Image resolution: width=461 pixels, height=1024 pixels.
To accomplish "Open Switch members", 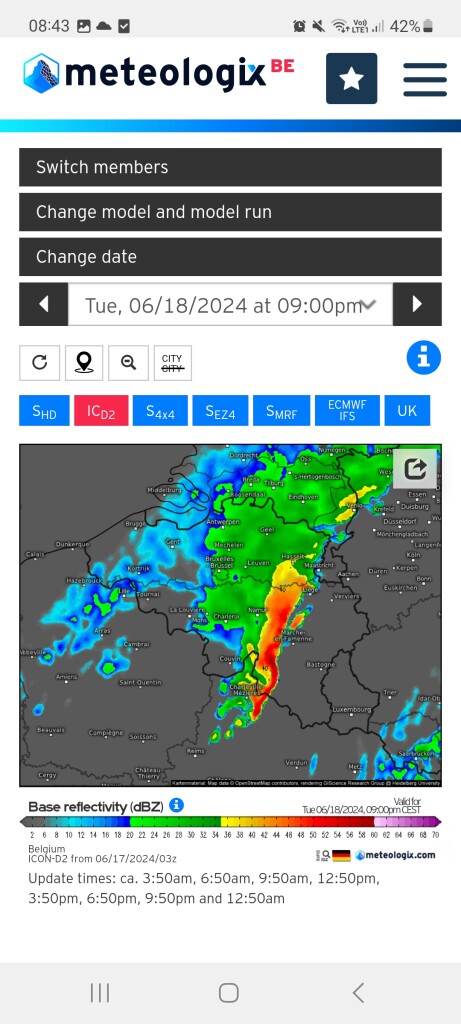I will click(230, 167).
